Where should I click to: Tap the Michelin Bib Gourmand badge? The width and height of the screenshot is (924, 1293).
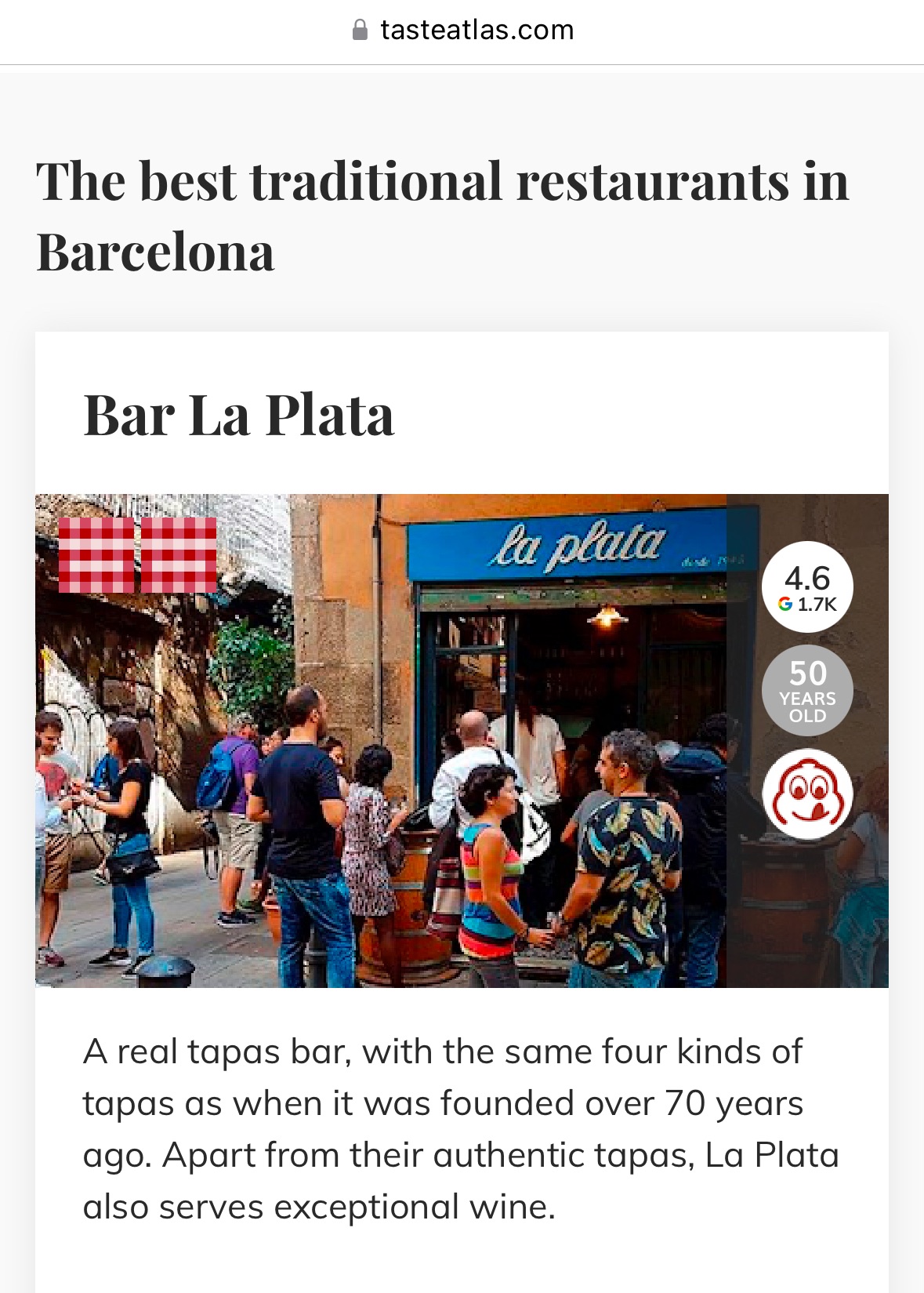point(807,794)
